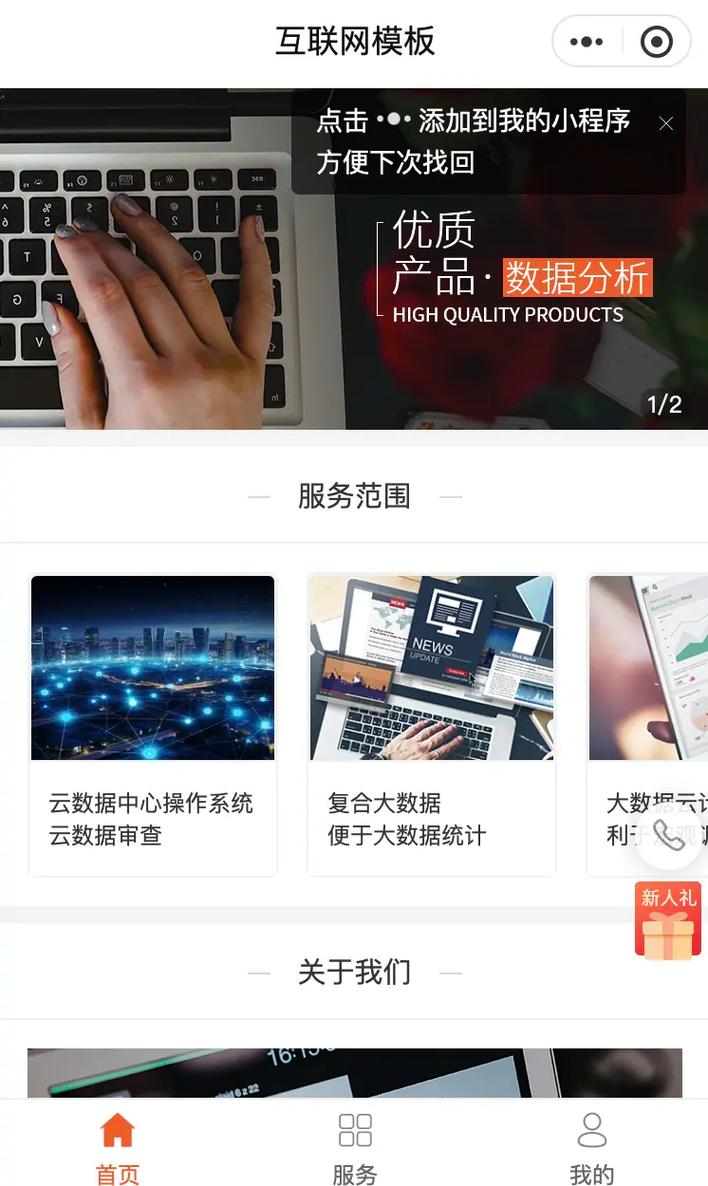The height and width of the screenshot is (1186, 708).
Task: Open the 关于我们 image card
Action: pos(354,1074)
